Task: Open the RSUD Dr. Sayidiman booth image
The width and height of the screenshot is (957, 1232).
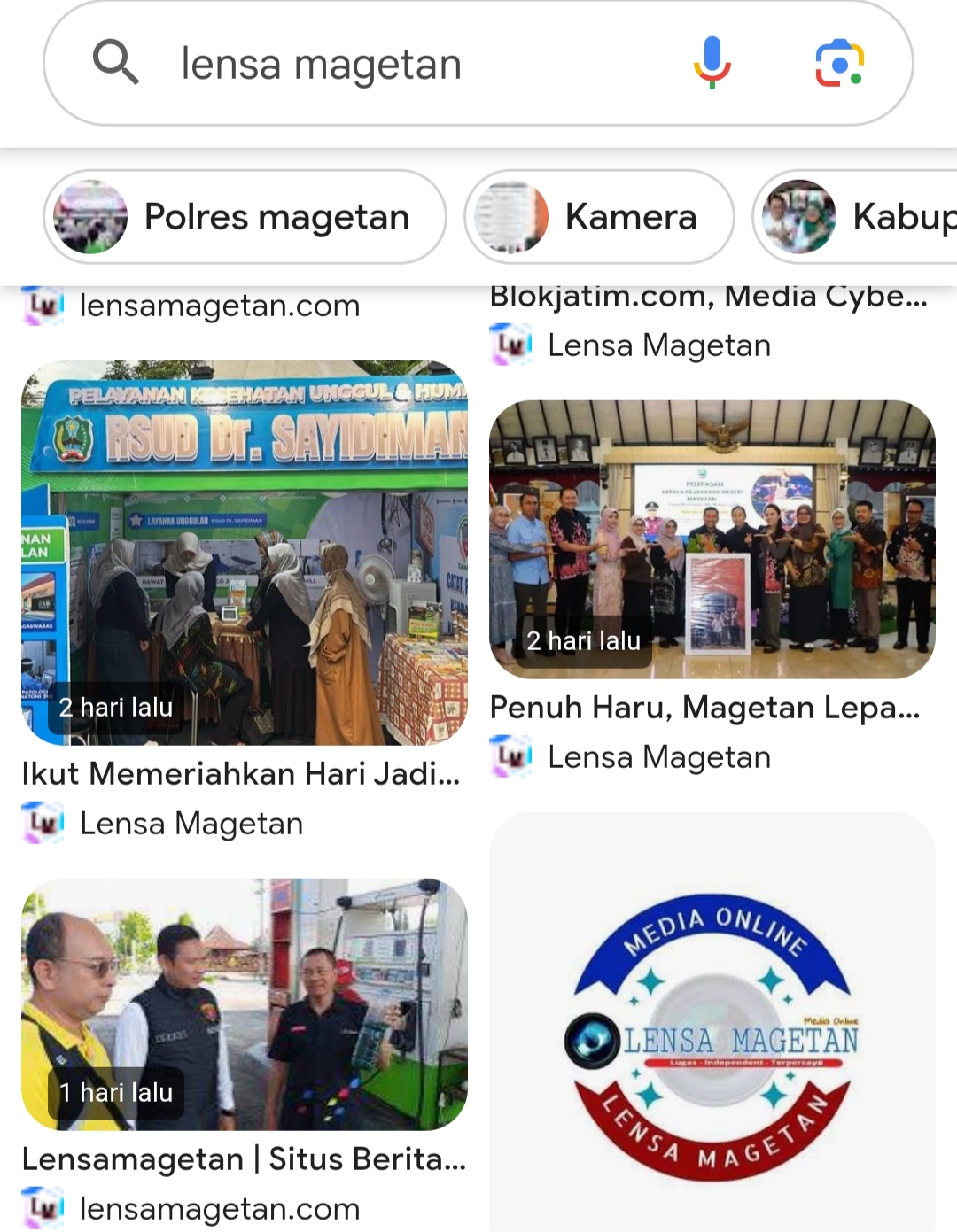Action: [245, 553]
